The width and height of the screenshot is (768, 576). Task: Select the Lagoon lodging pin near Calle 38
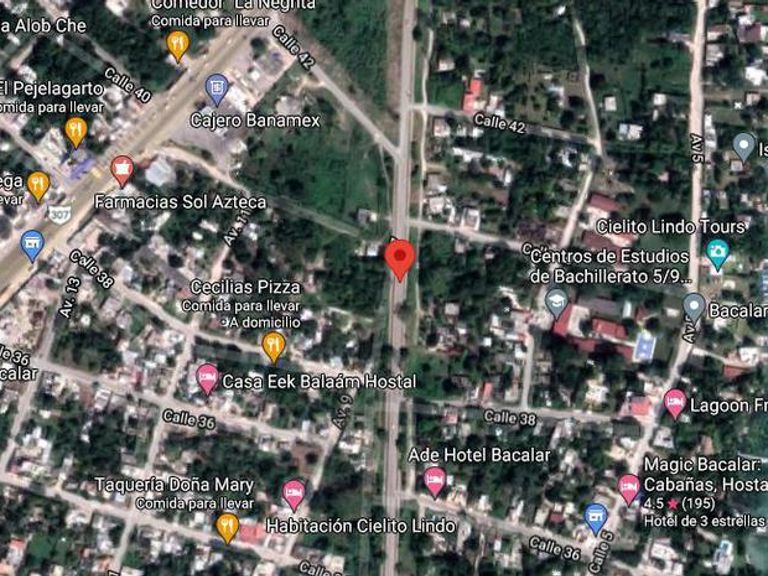(x=675, y=404)
